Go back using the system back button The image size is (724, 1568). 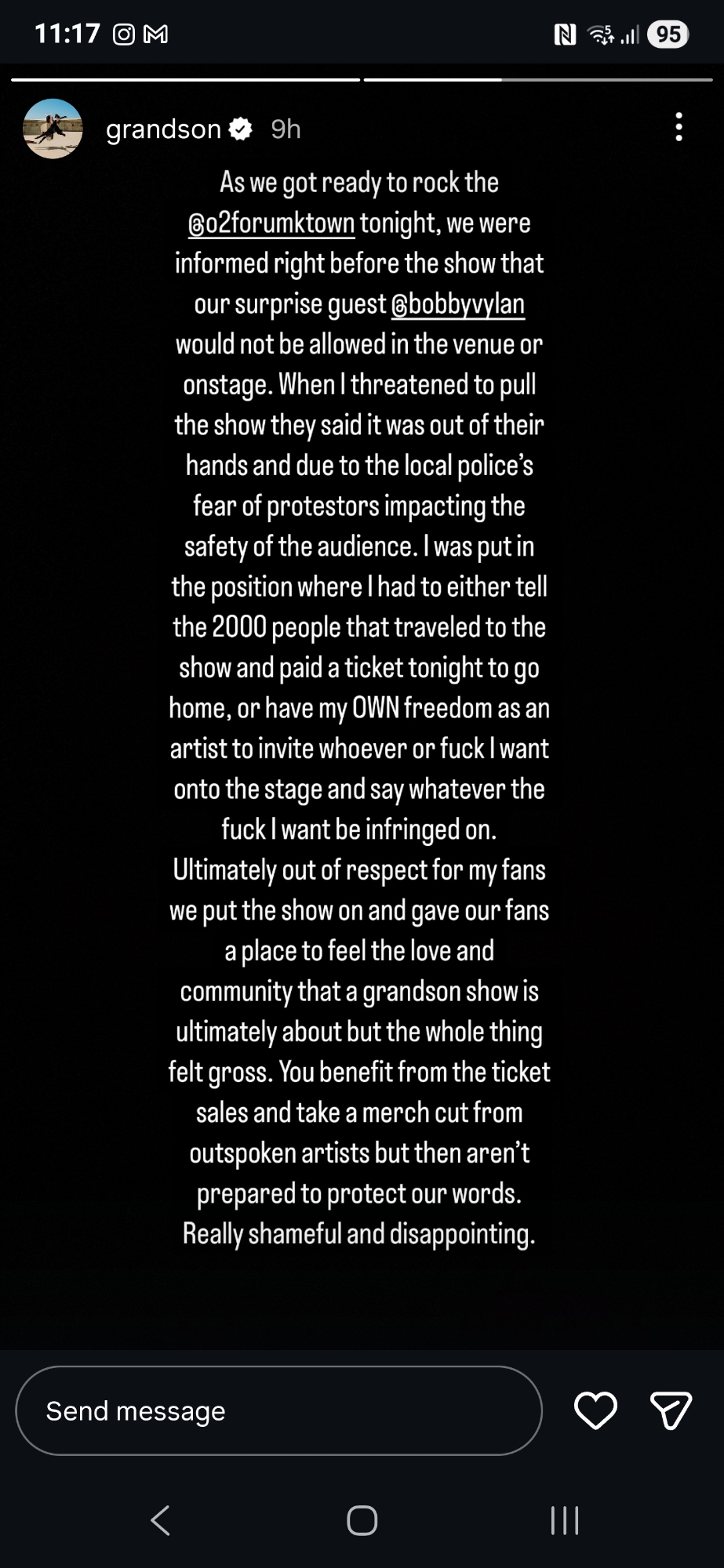point(161,1520)
